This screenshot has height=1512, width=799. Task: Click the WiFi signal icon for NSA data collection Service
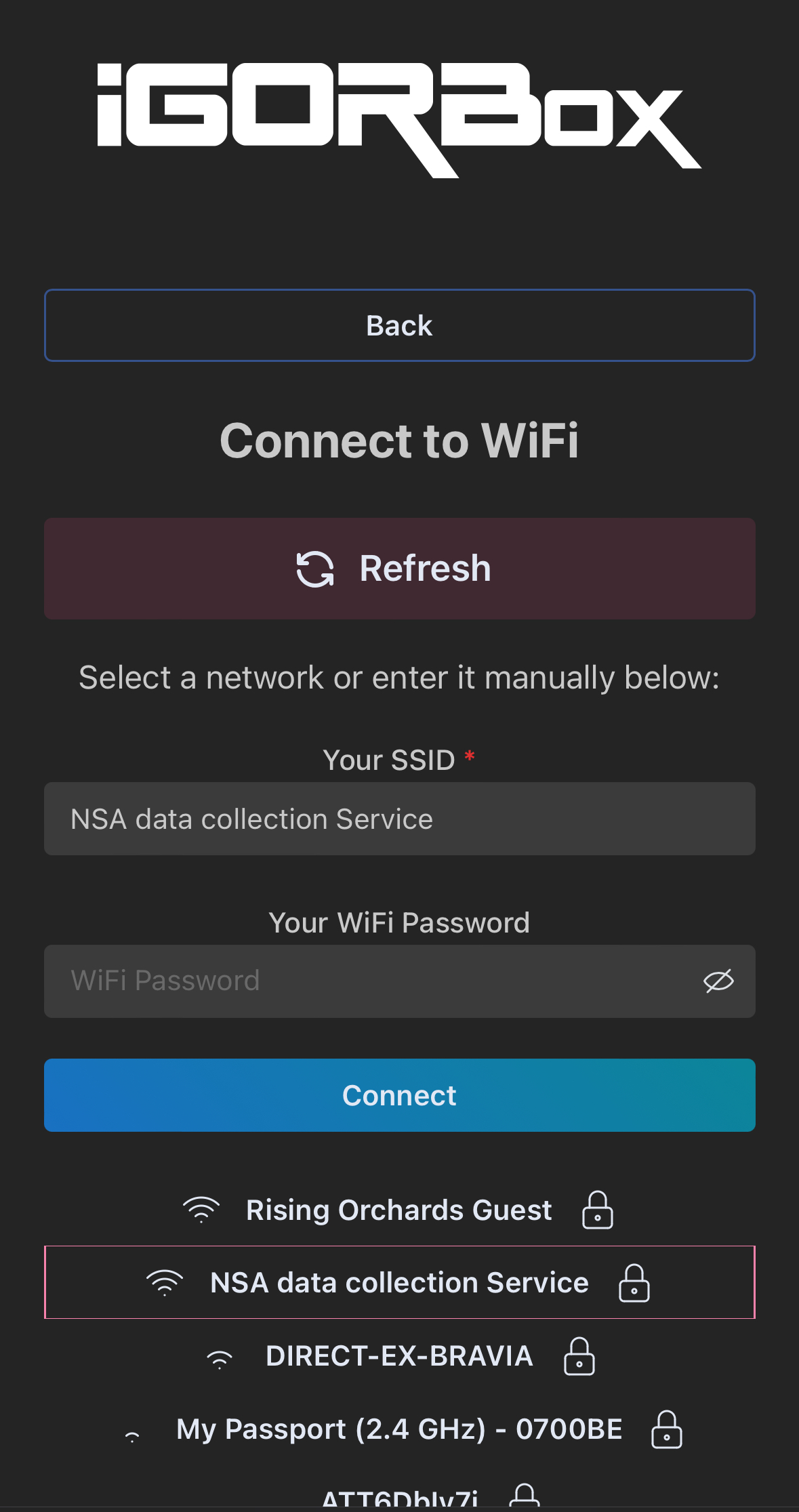[x=165, y=1281]
